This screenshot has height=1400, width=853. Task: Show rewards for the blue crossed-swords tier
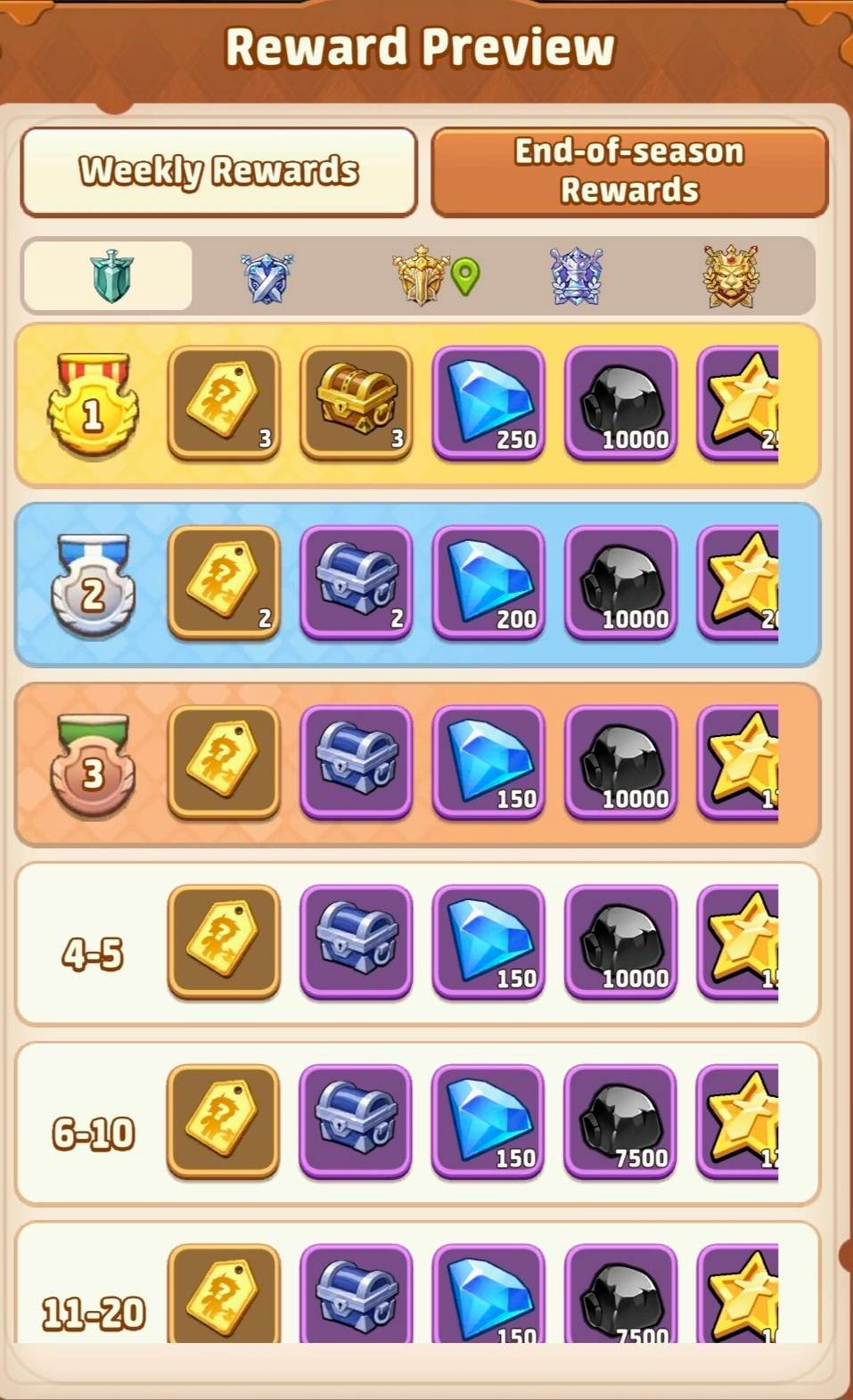tap(267, 276)
